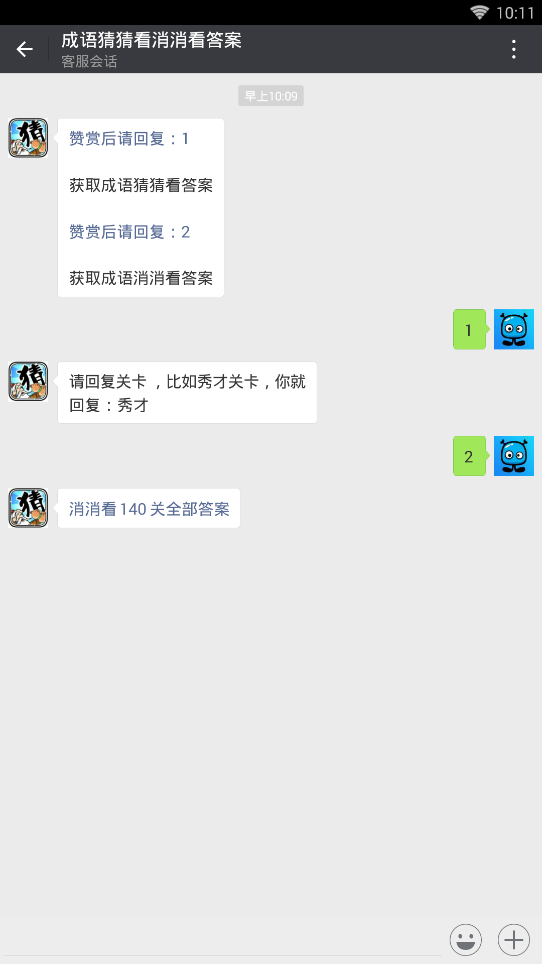Open my blue avatar beside message 2
The height and width of the screenshot is (964, 542).
coord(514,456)
